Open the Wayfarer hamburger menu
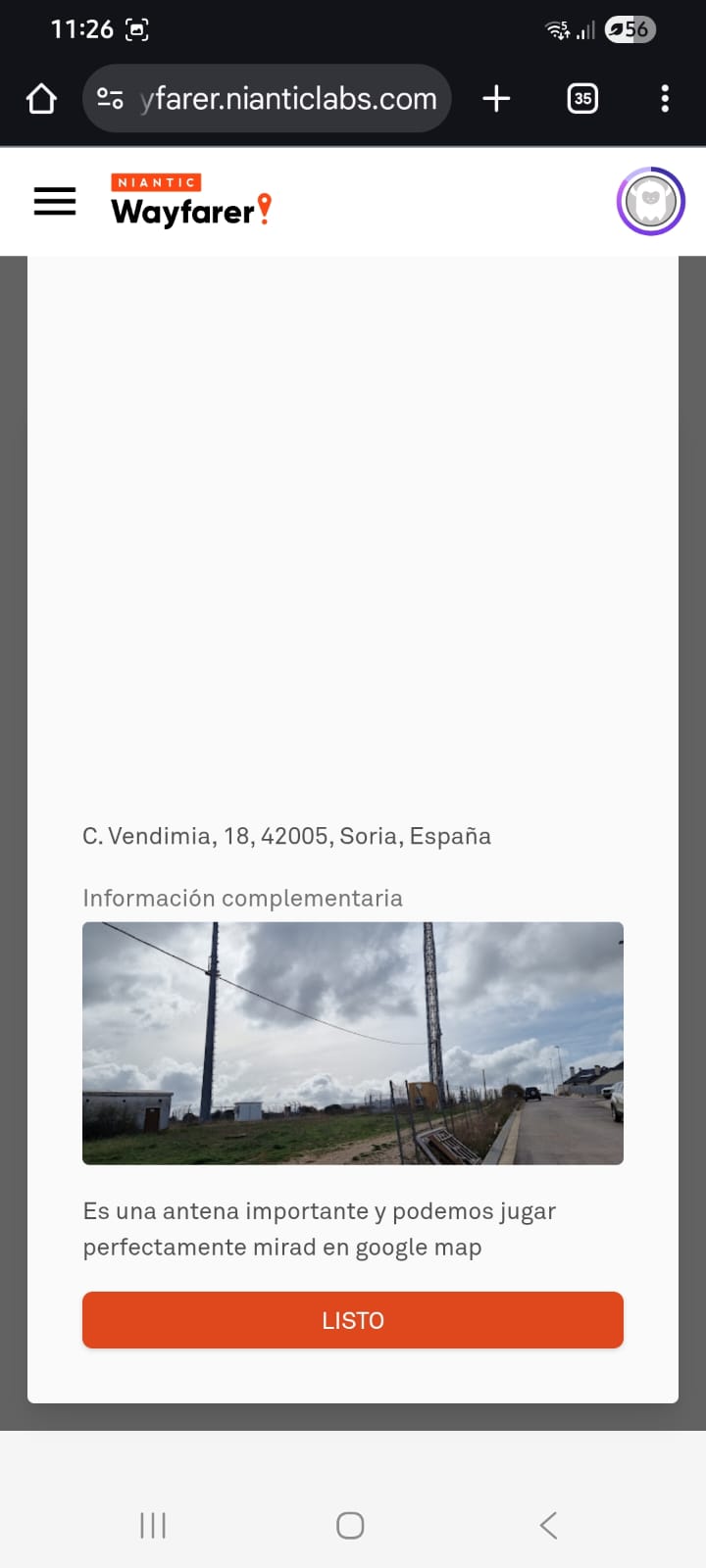 [55, 201]
